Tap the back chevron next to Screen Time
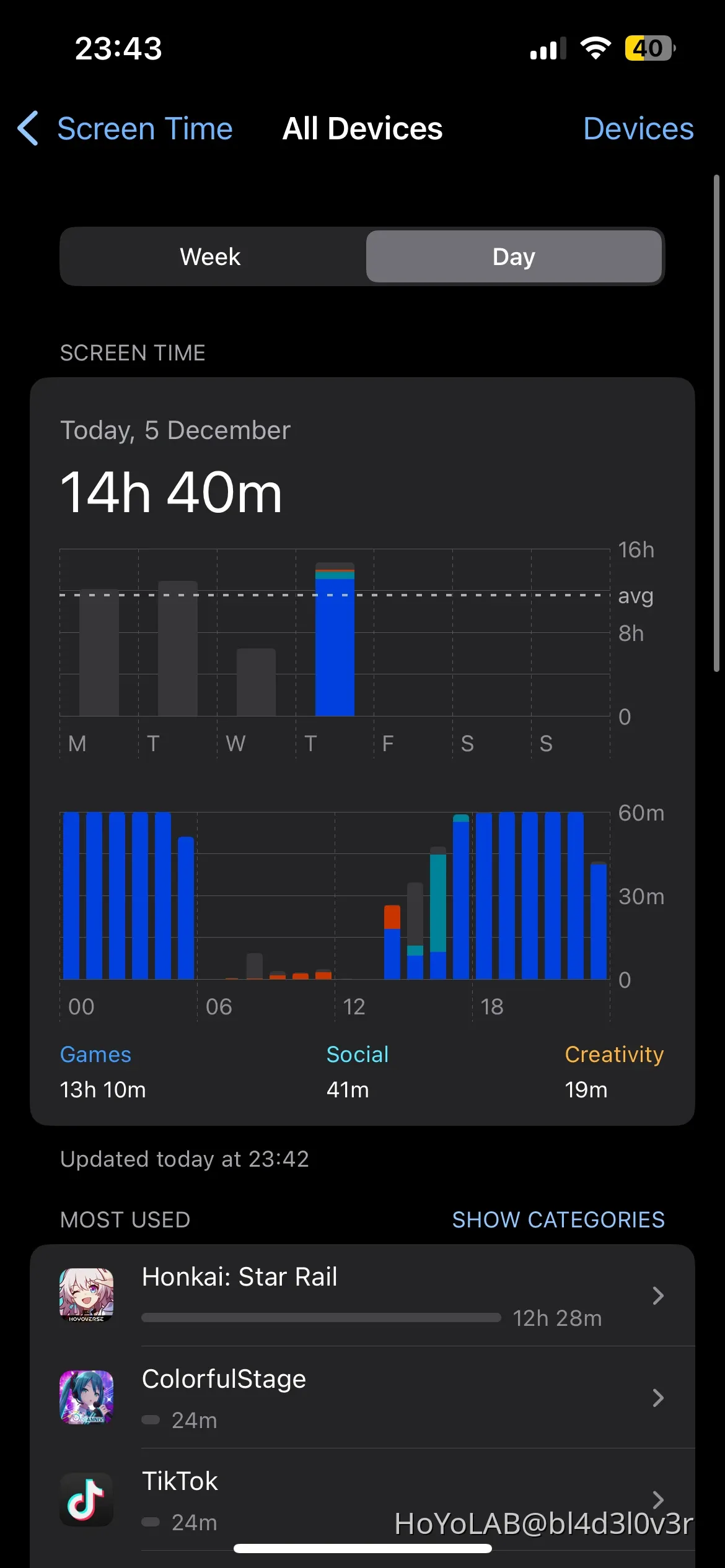 tap(28, 128)
